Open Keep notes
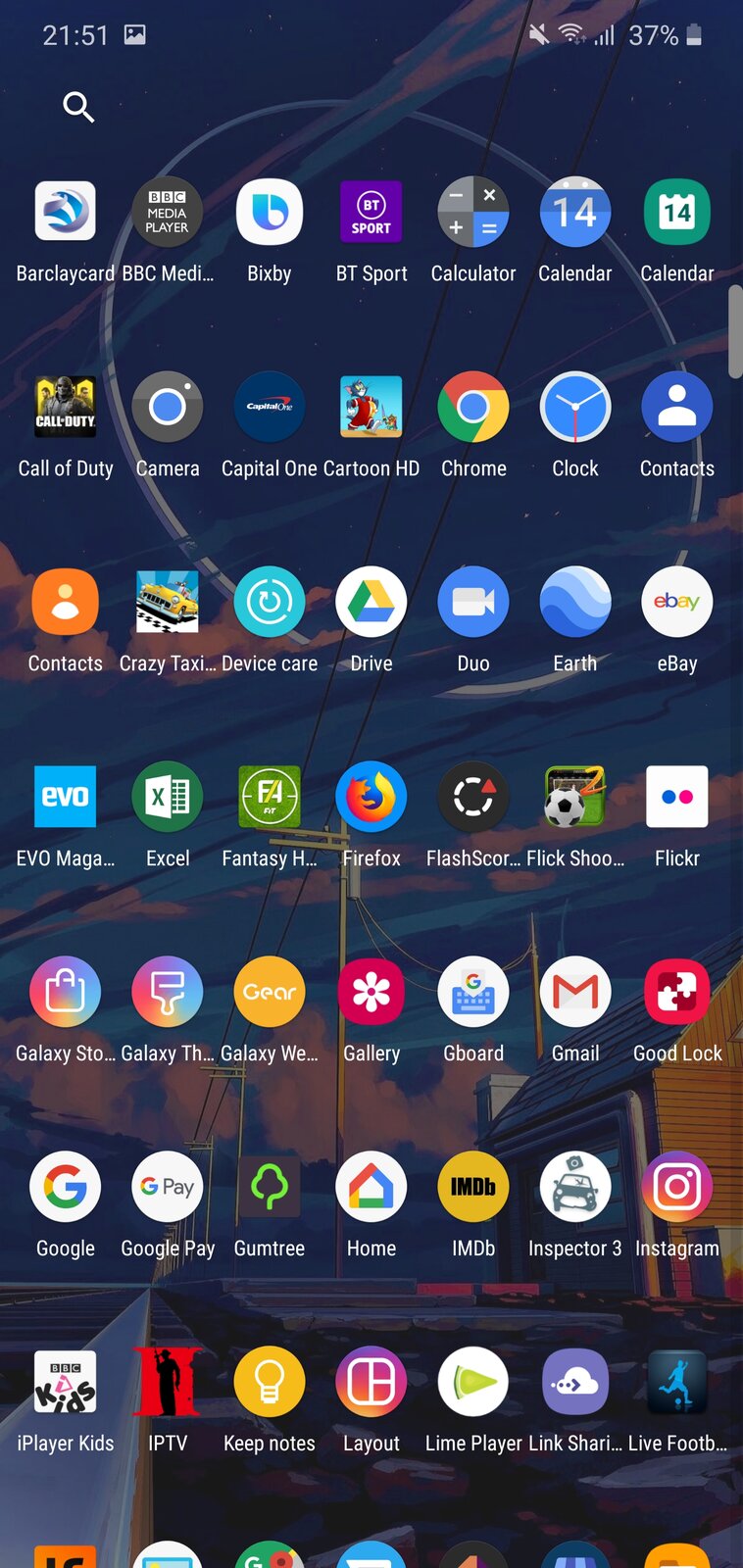 coord(270,1382)
